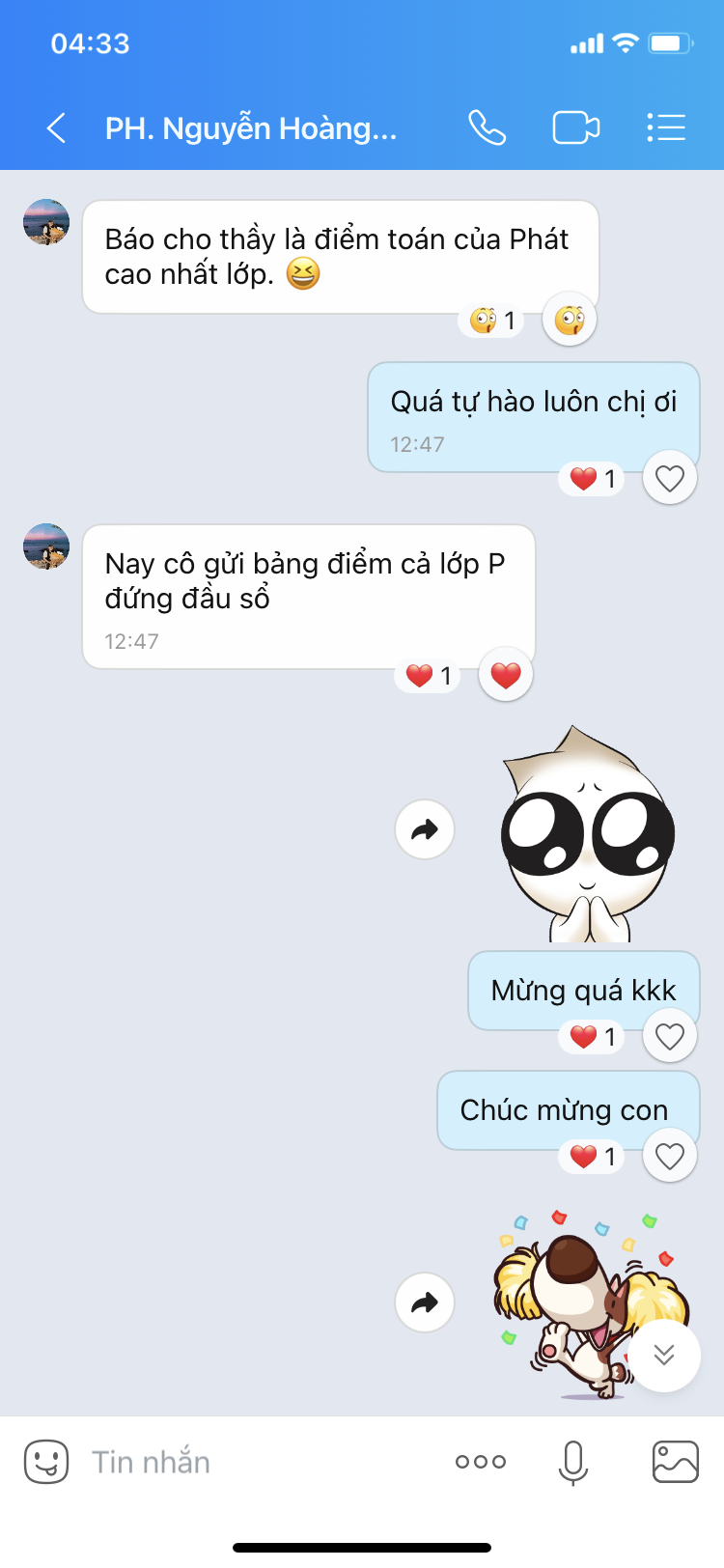724x1568 pixels.
Task: Forward the cheerleader dog sticker
Action: pyautogui.click(x=425, y=1302)
